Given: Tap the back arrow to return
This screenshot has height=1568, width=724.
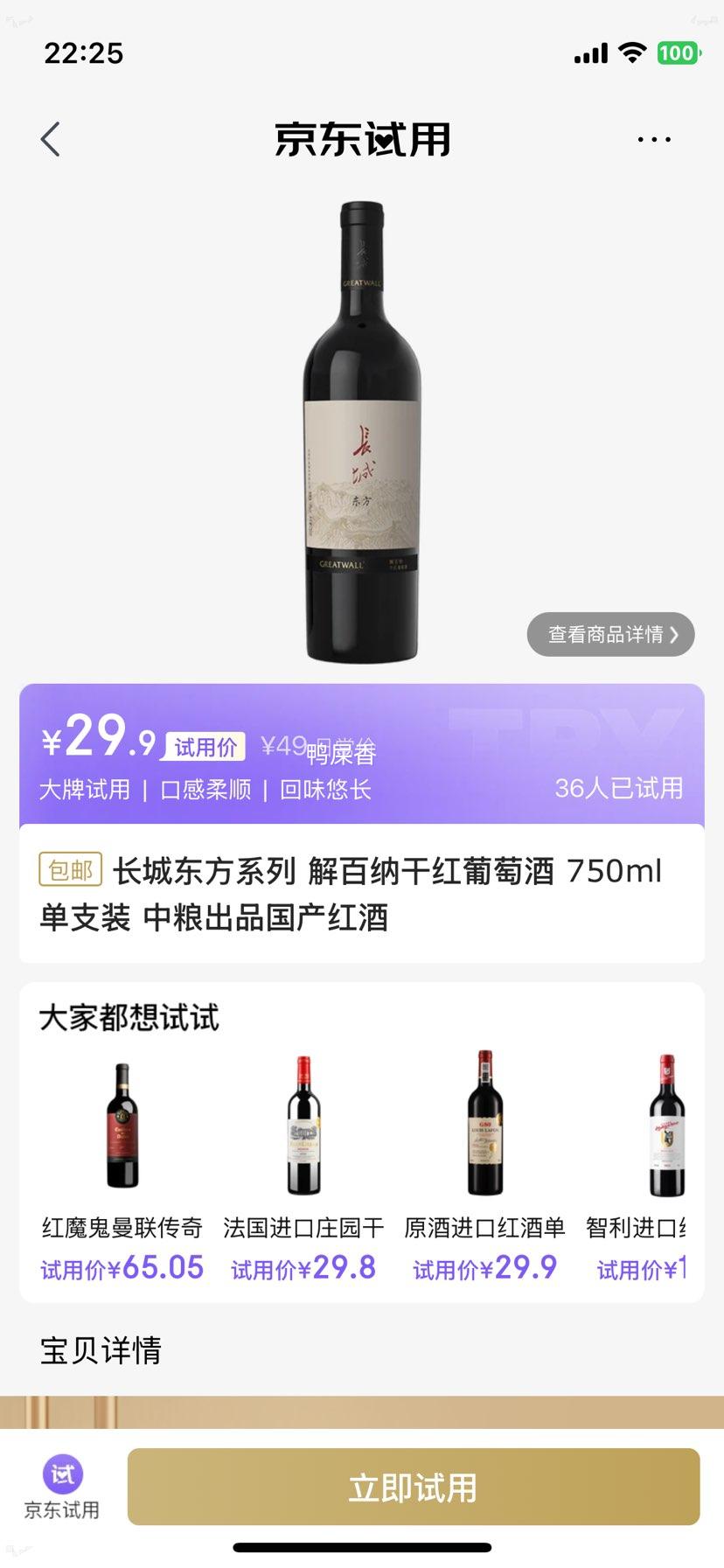Looking at the screenshot, I should click(x=50, y=138).
